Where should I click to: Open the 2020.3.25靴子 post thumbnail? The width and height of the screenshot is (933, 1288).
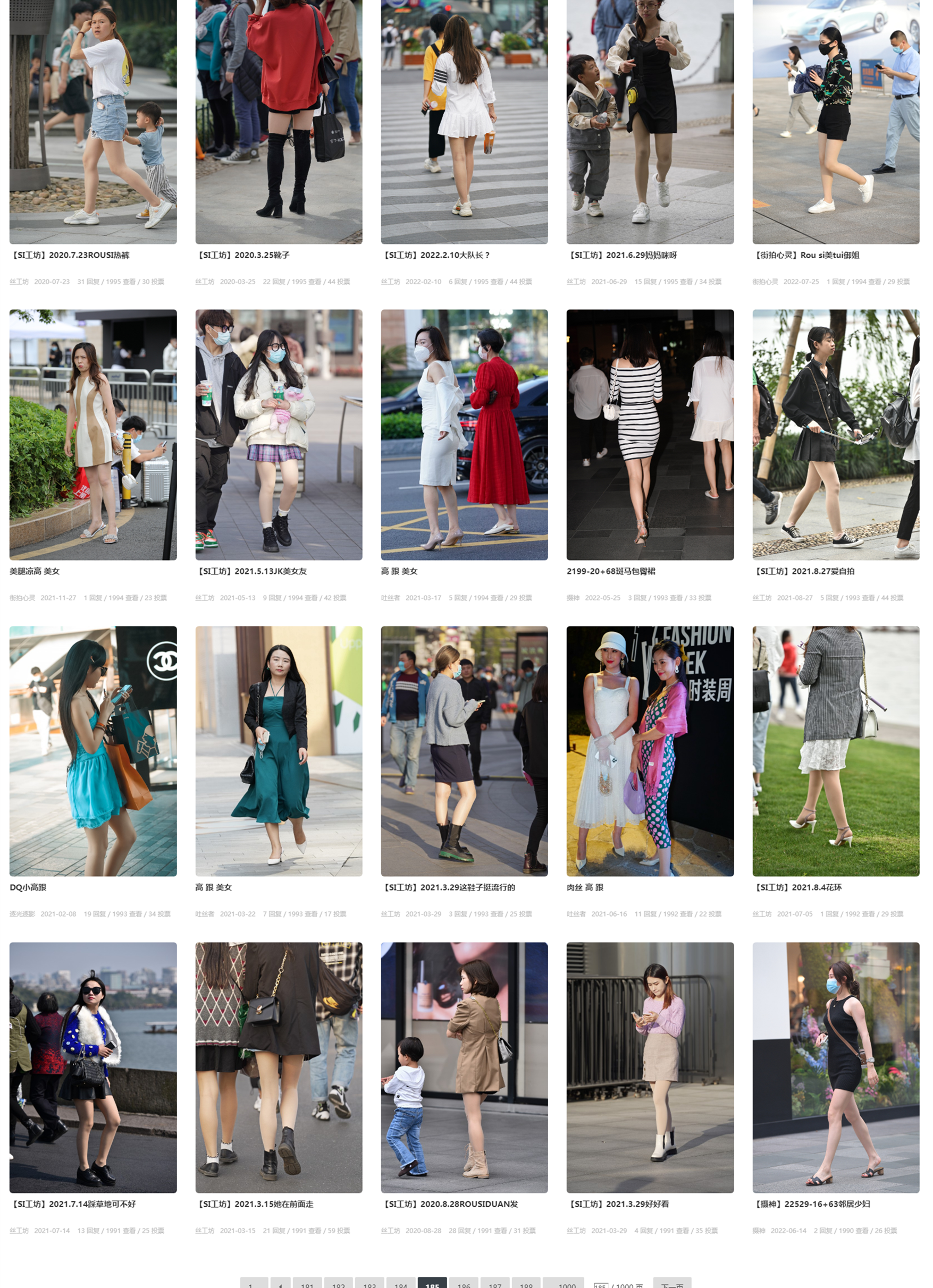(279, 122)
